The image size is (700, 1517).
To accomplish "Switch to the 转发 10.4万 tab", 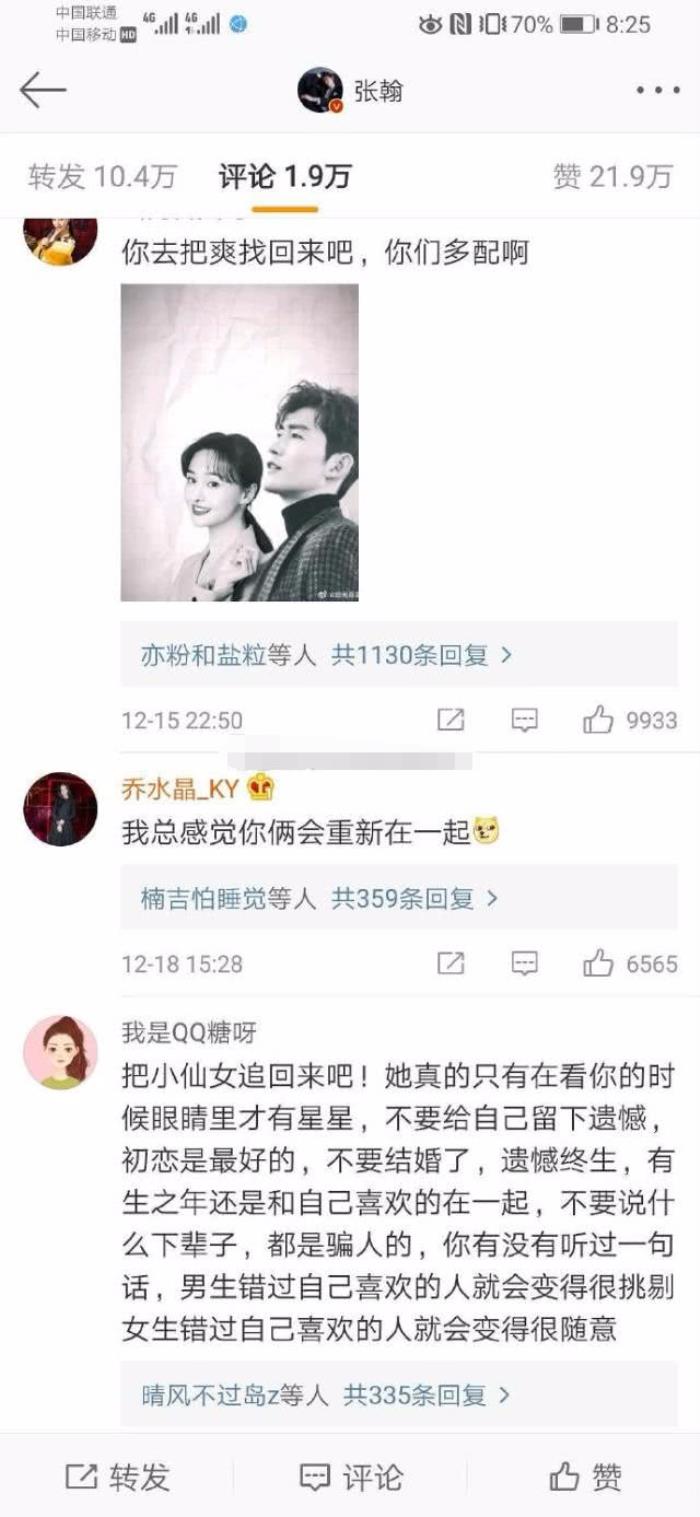I will coord(101,177).
